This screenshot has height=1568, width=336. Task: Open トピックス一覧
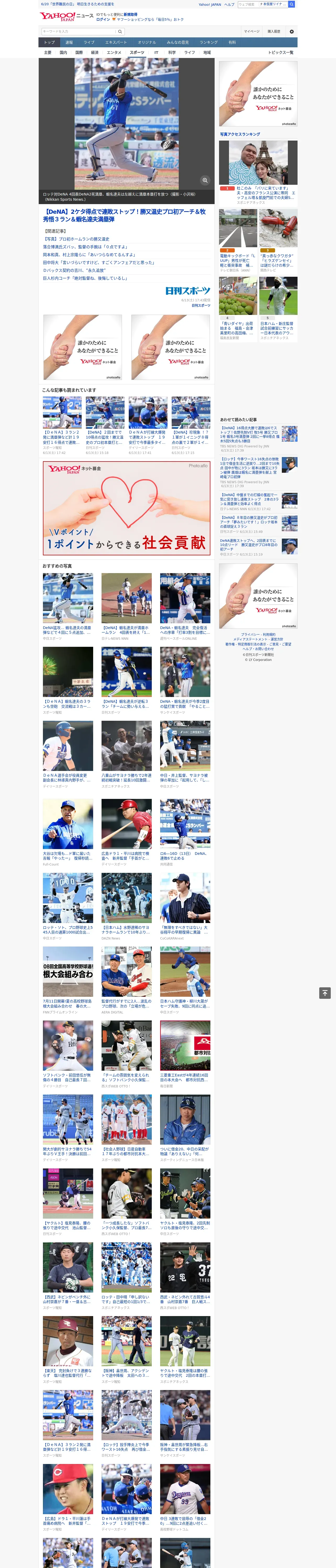click(281, 52)
